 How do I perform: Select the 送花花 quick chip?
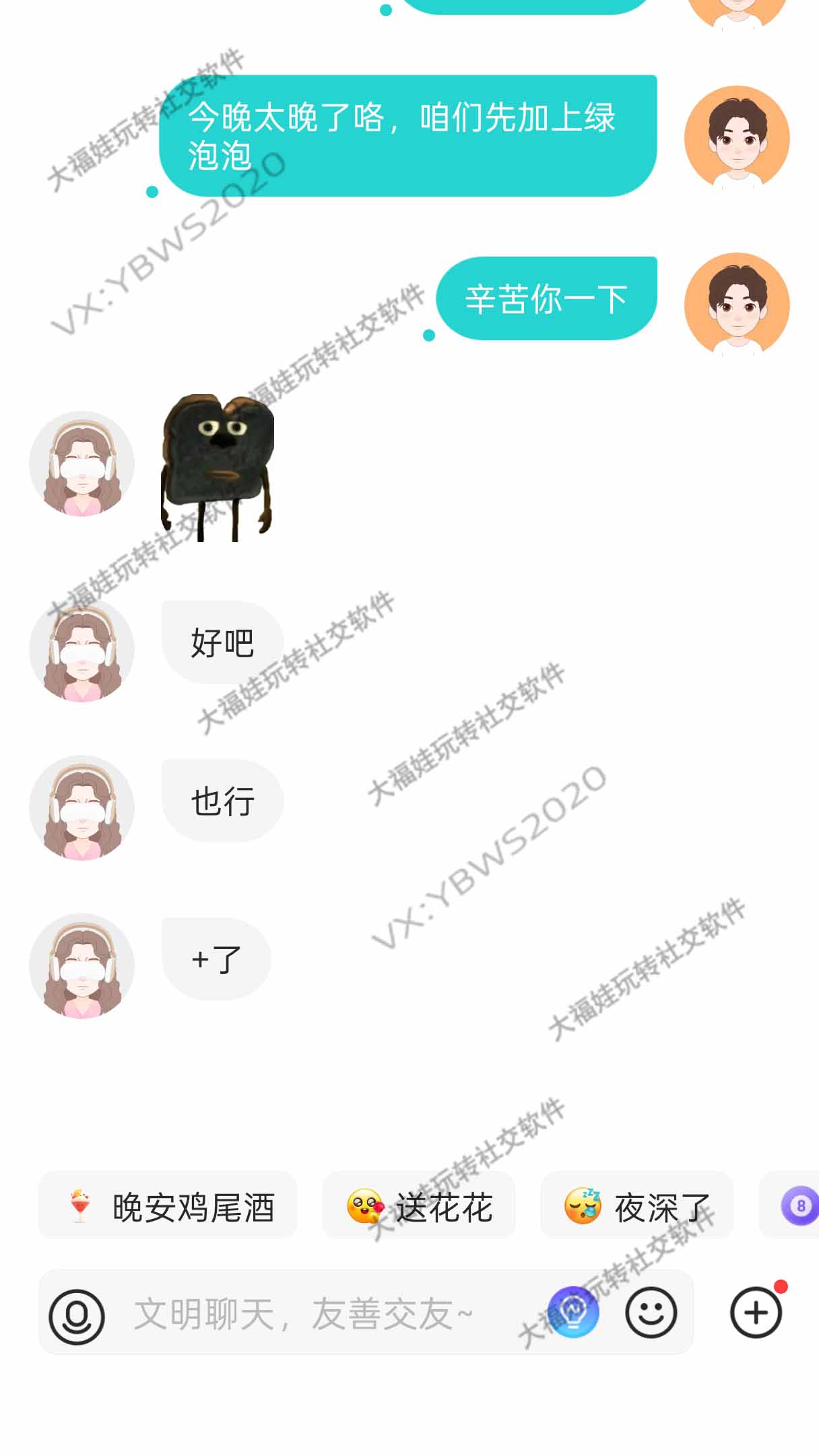(419, 1206)
